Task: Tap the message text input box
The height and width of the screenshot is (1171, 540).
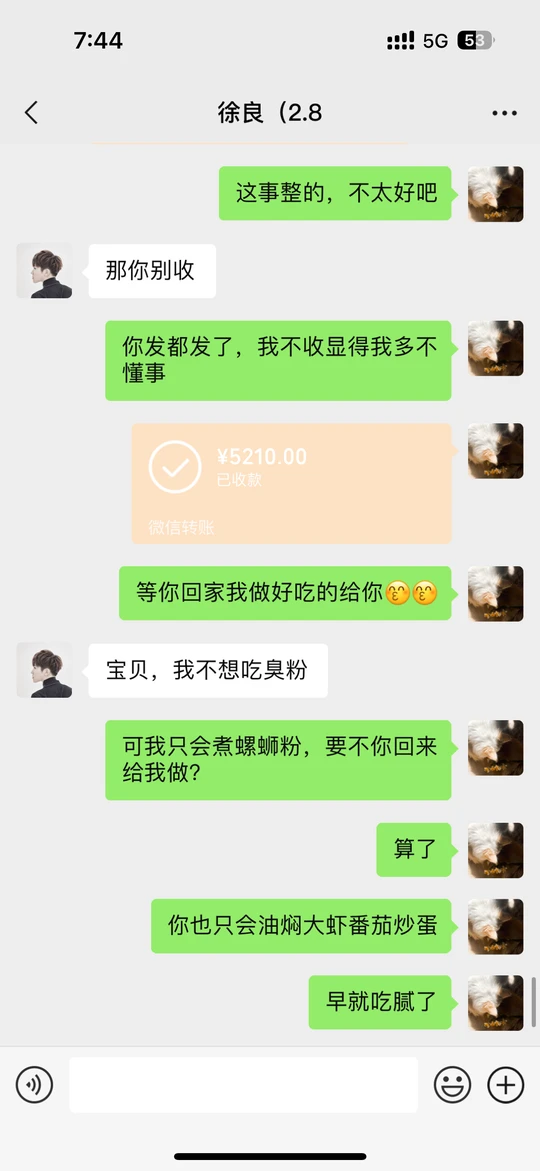Action: 243,1084
